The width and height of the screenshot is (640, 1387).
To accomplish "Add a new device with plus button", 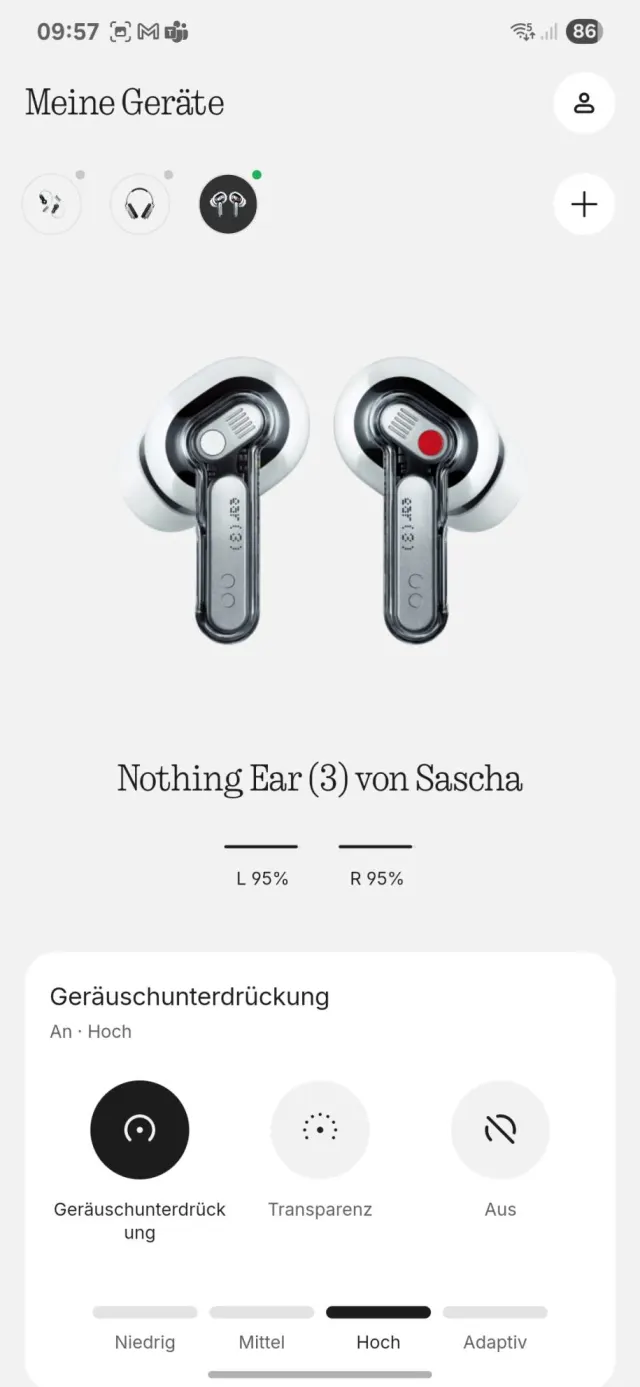I will coord(584,204).
